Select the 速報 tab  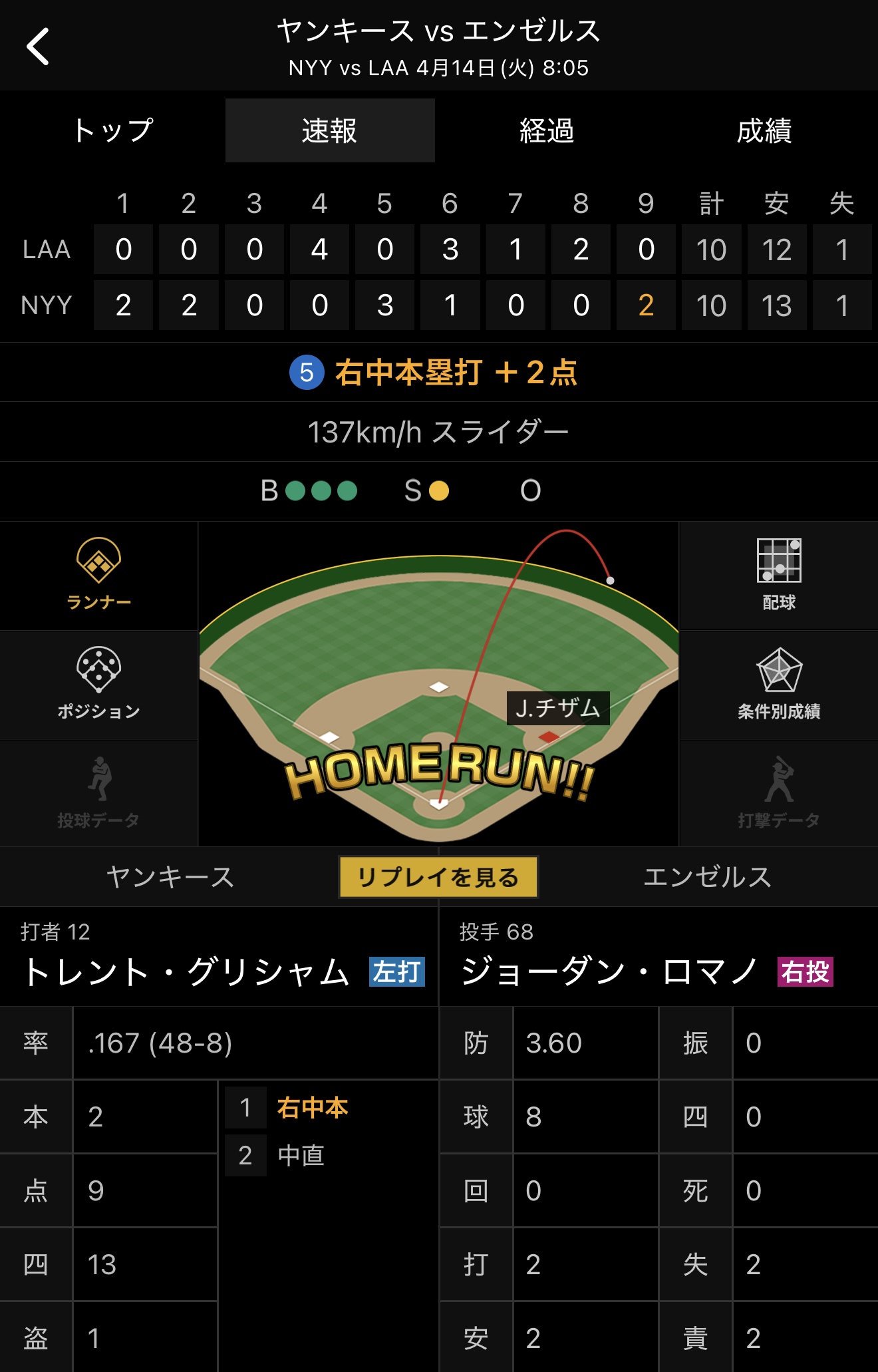tap(330, 130)
